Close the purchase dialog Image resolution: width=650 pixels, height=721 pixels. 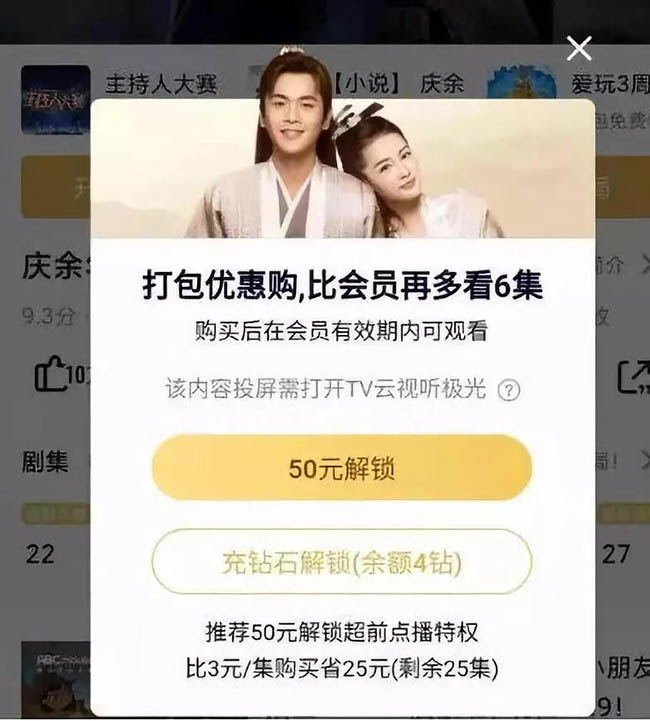(579, 48)
